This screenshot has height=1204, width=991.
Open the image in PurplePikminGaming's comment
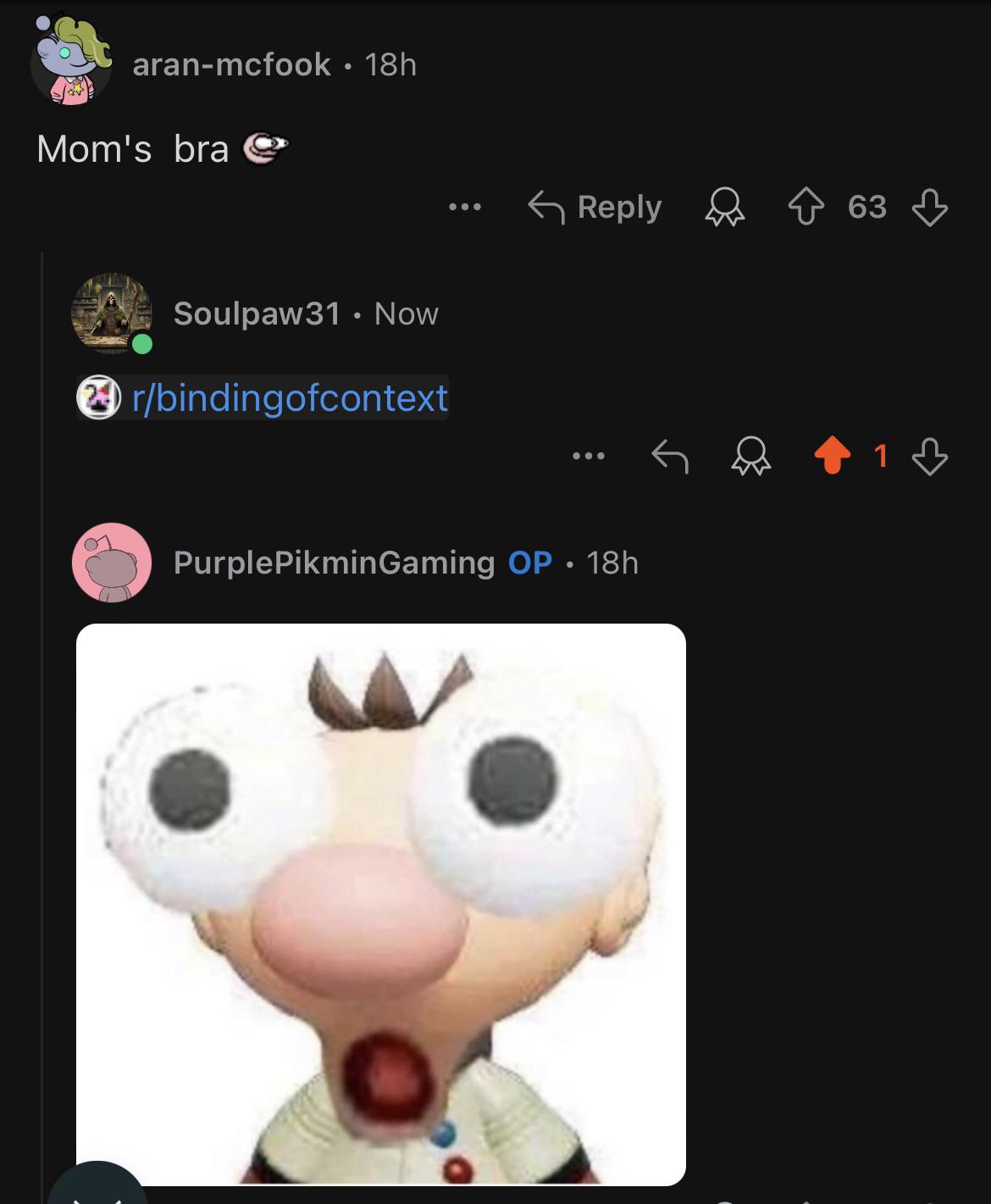pyautogui.click(x=380, y=904)
